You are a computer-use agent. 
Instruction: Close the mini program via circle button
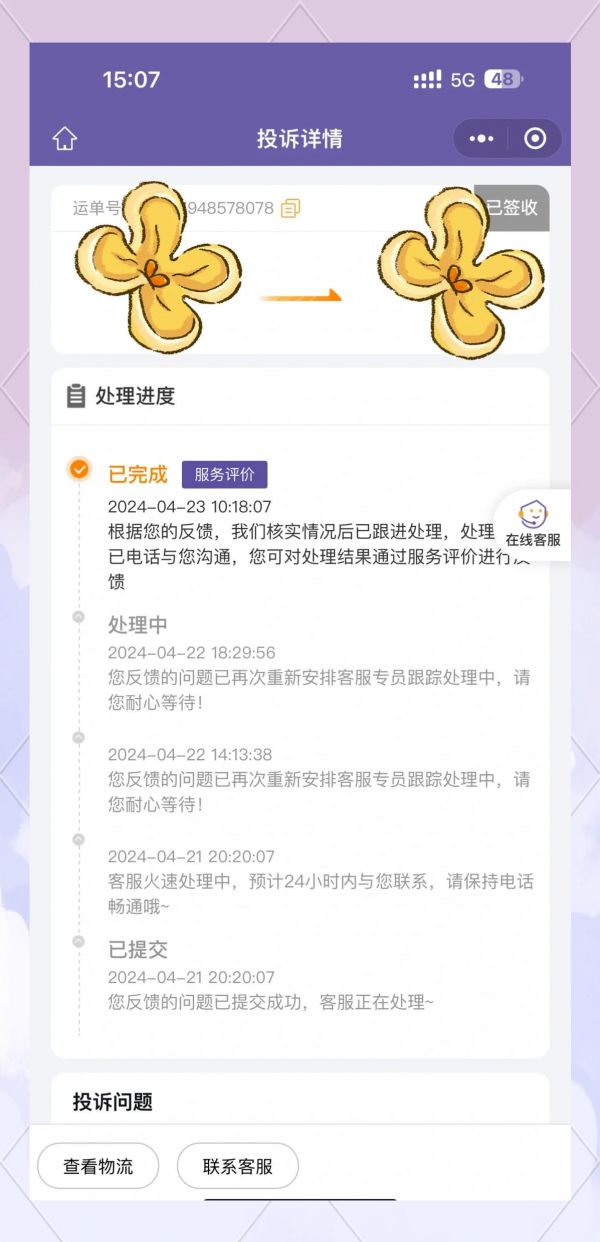535,139
